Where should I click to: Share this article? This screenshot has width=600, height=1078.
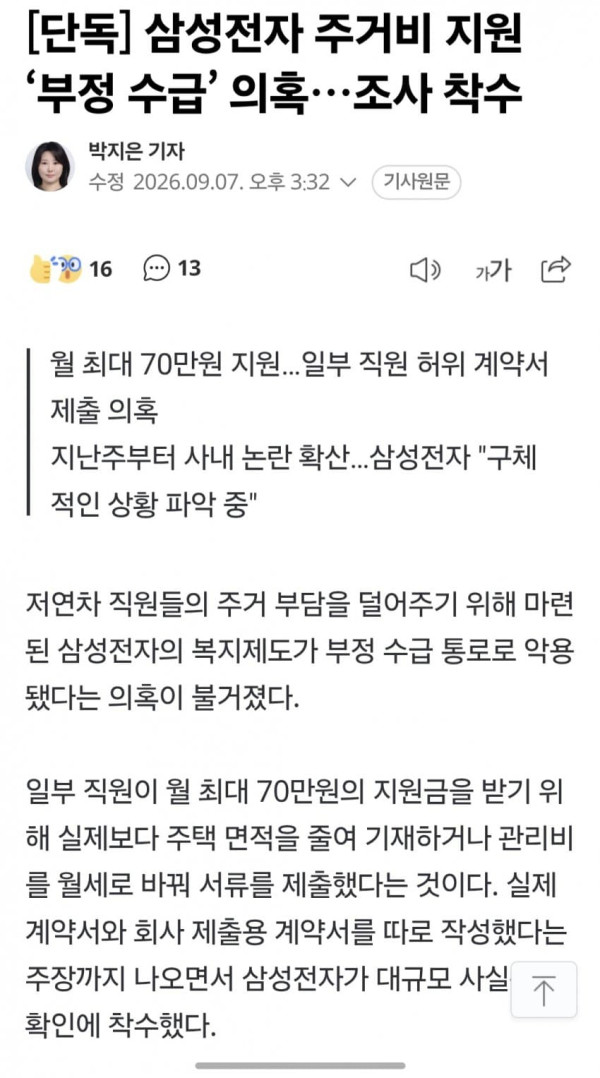click(x=555, y=269)
